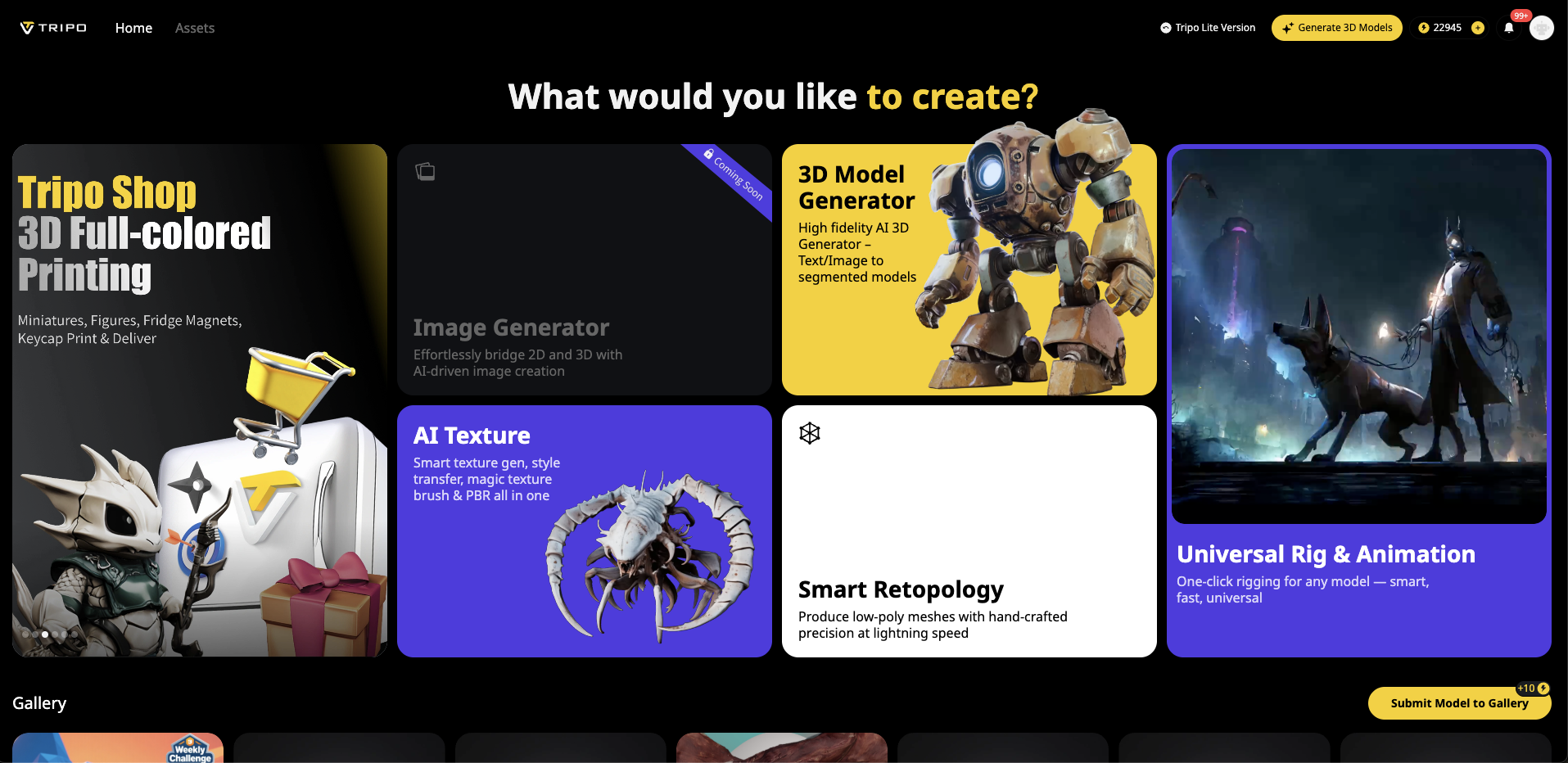The width and height of the screenshot is (1568, 763).
Task: Open Universal Rig & Animation card
Action: [x=1358, y=401]
